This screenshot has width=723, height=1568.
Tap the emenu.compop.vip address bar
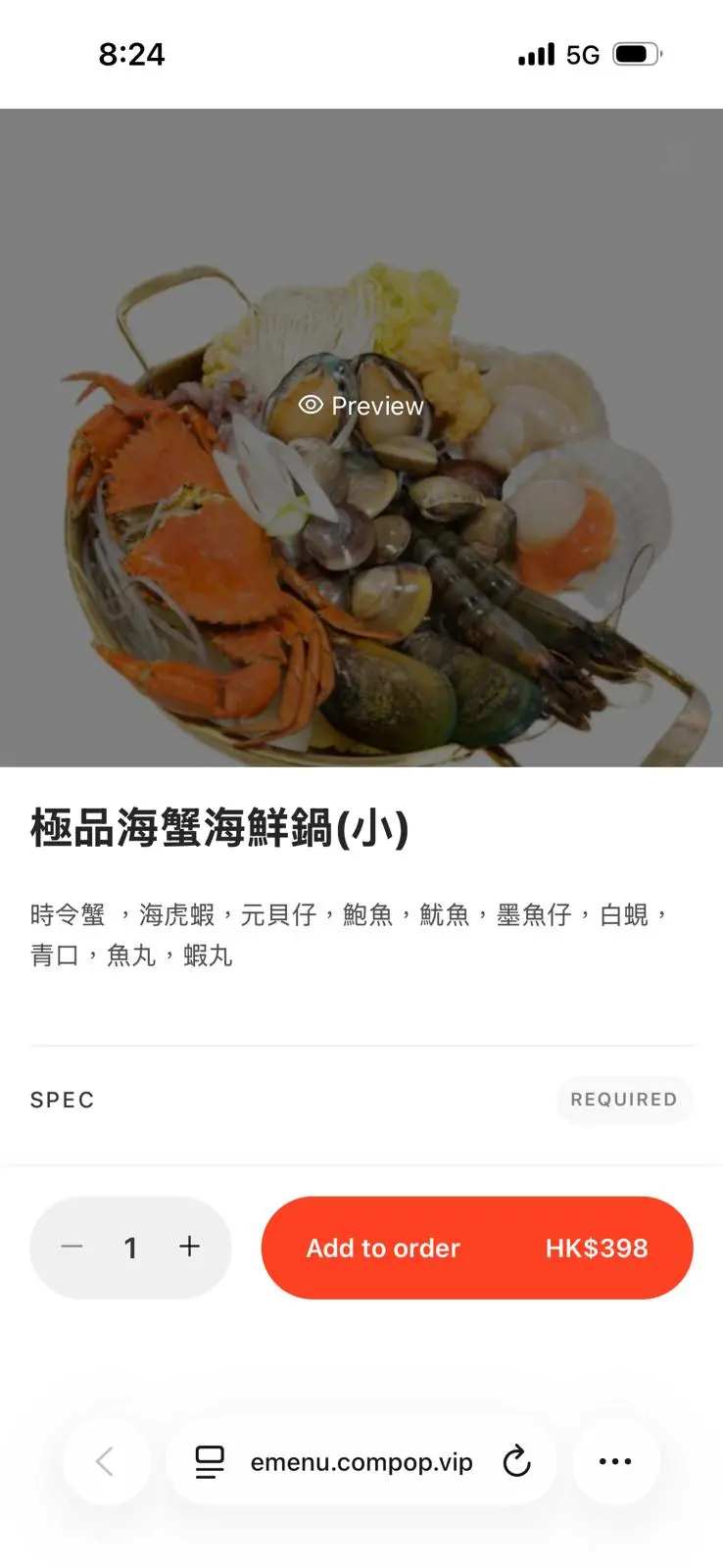(361, 1462)
